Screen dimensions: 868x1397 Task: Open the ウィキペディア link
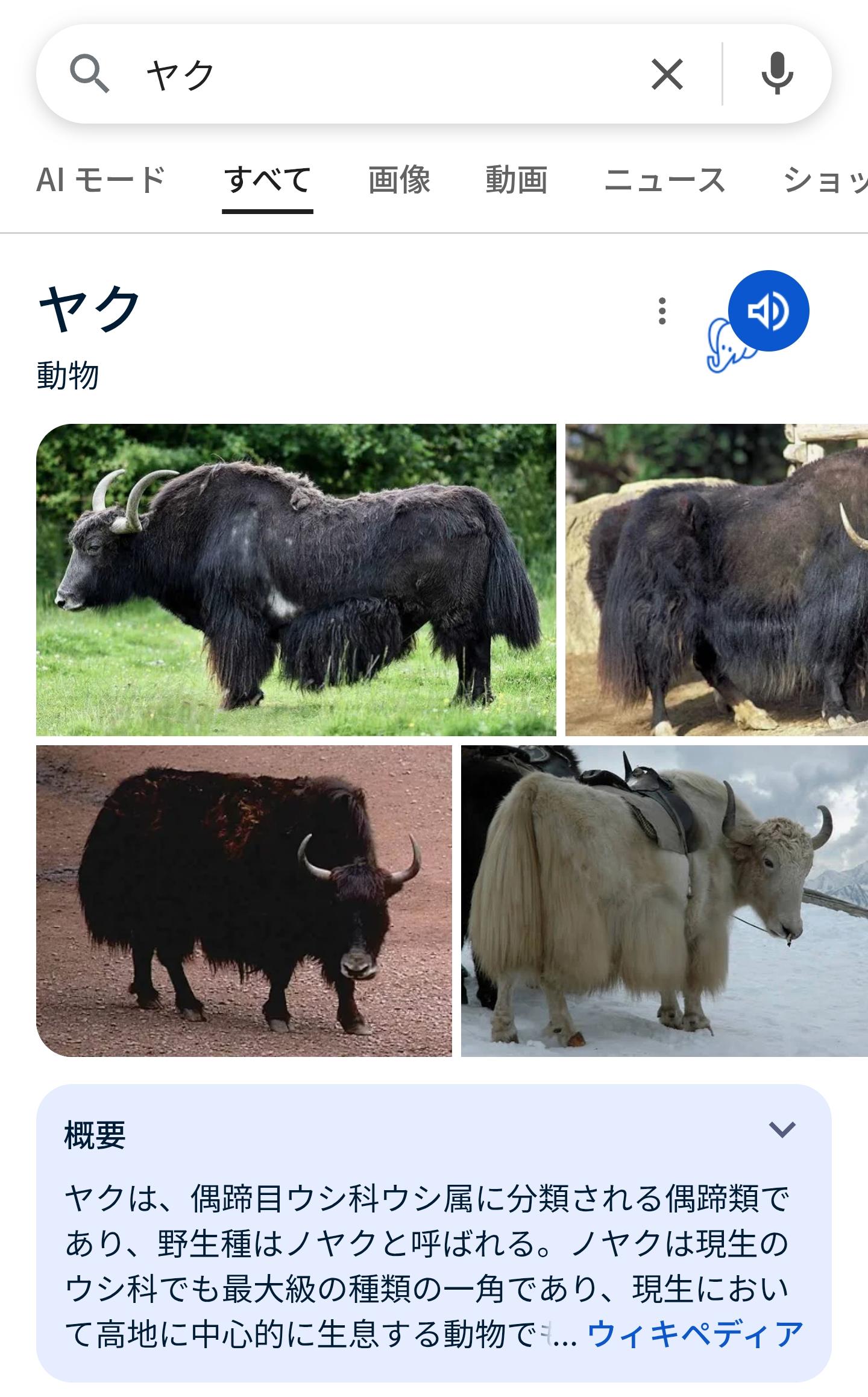tap(695, 1334)
